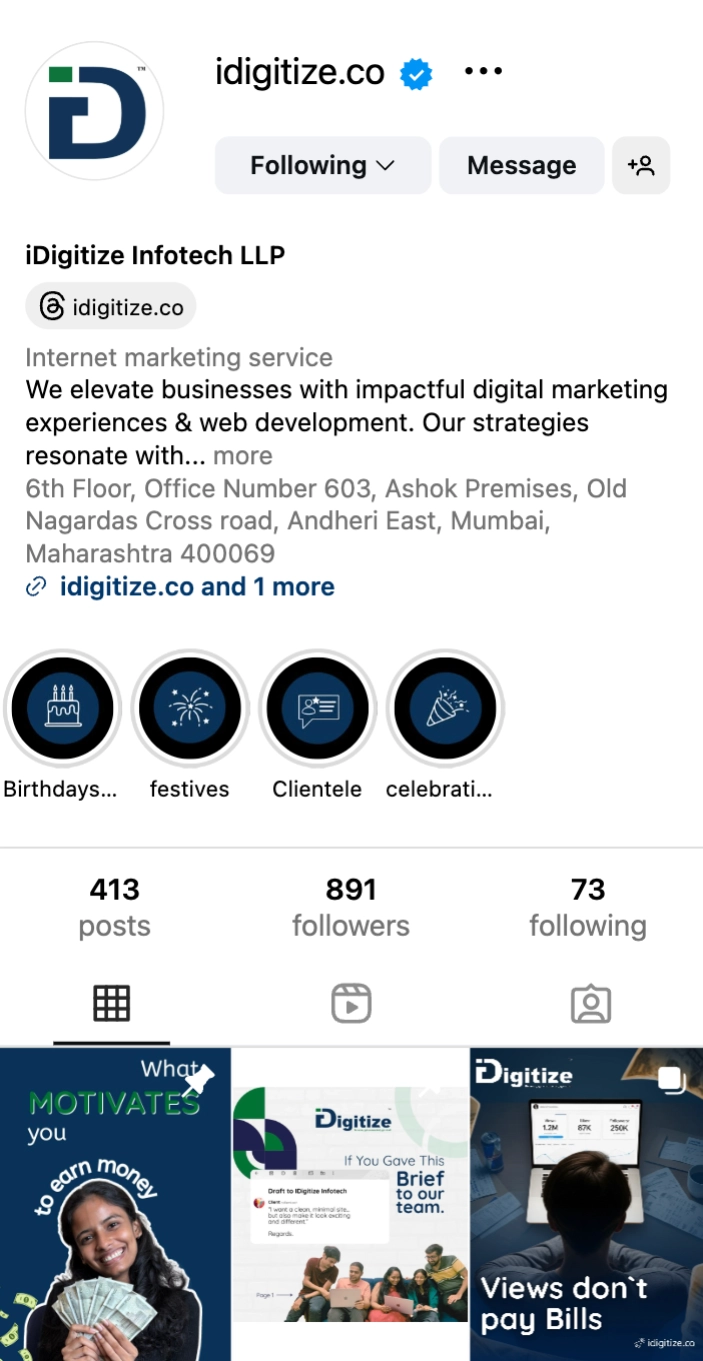Viewport: 703px width, 1361px height.
Task: Show the 891 followers list
Action: (x=351, y=907)
